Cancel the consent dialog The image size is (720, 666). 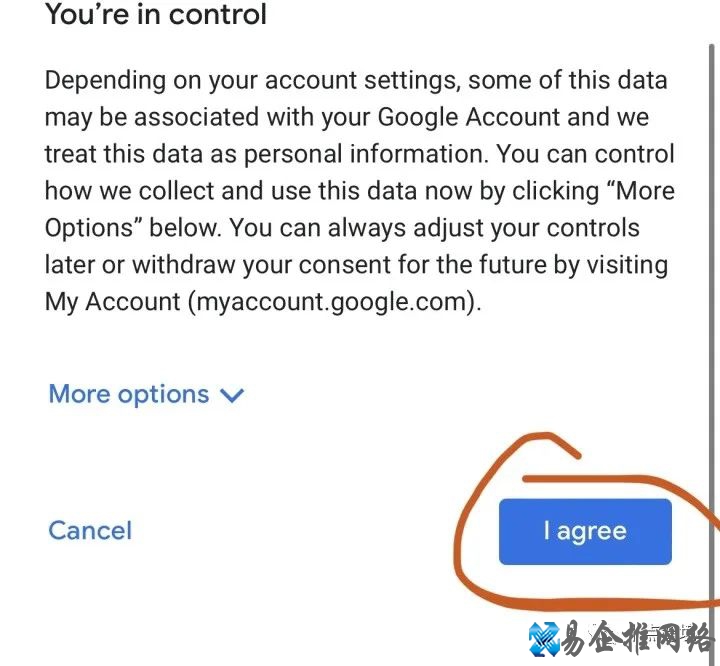point(90,530)
